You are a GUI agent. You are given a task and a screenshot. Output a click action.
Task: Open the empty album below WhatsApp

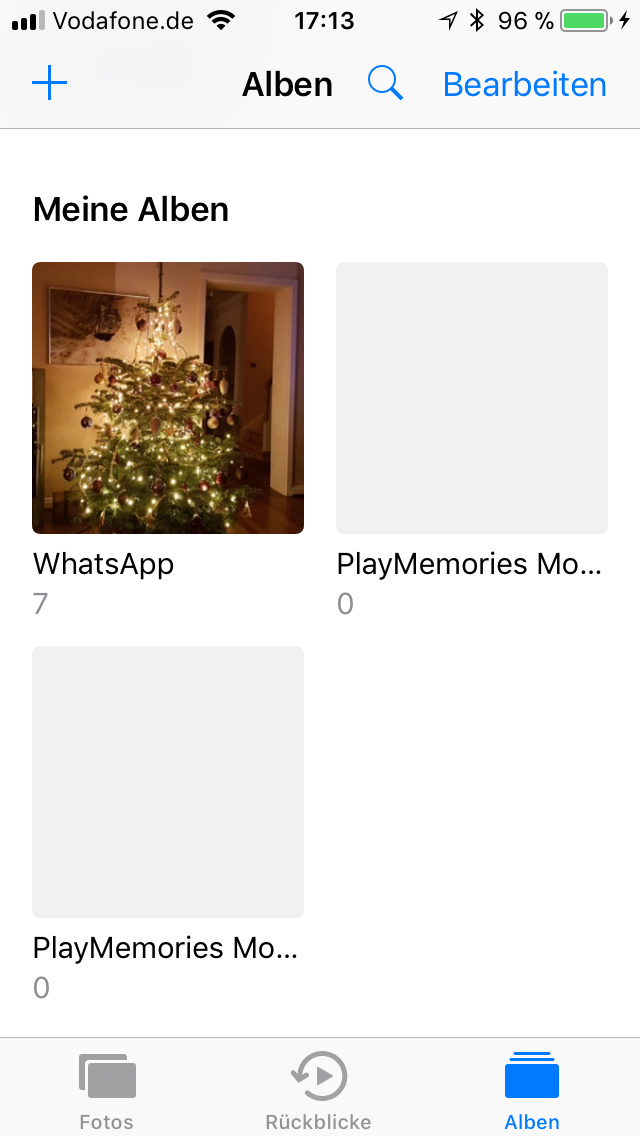(168, 782)
